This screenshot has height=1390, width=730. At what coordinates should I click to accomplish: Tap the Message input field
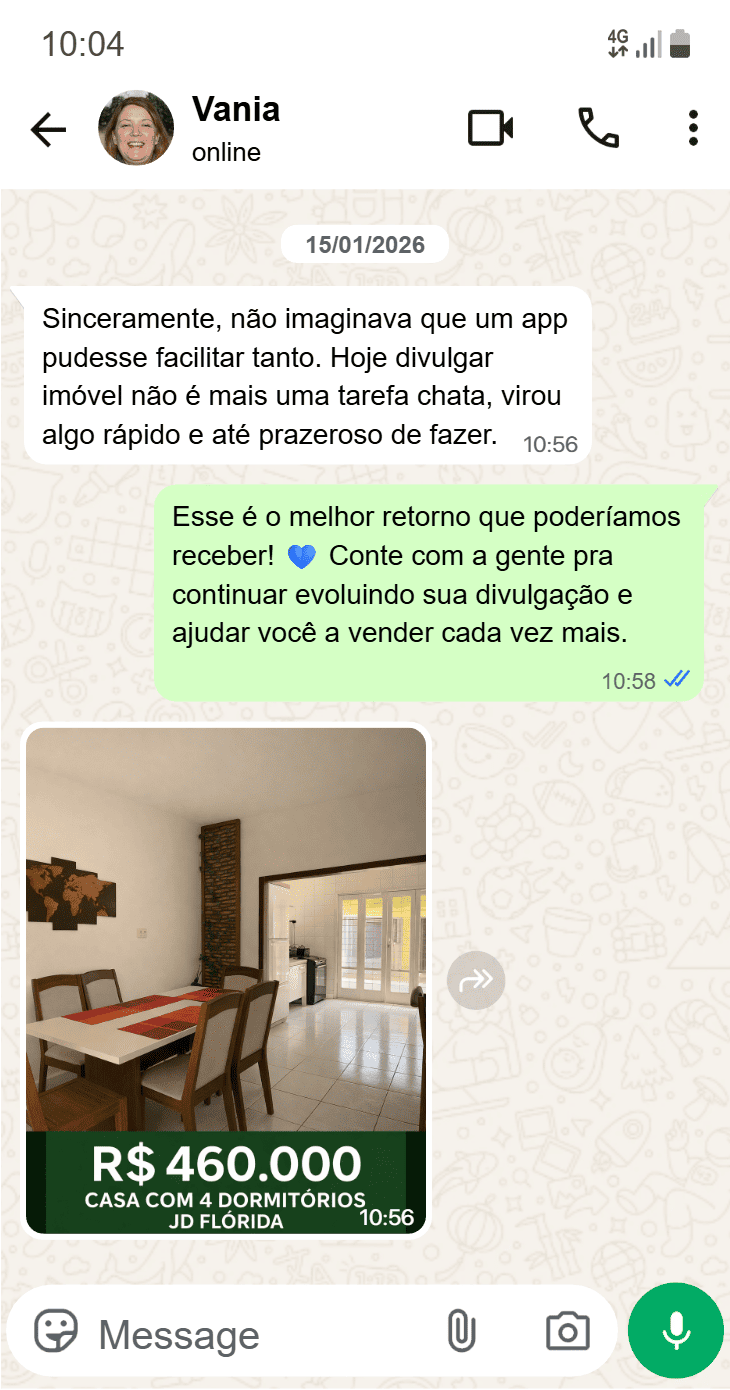pos(250,1331)
